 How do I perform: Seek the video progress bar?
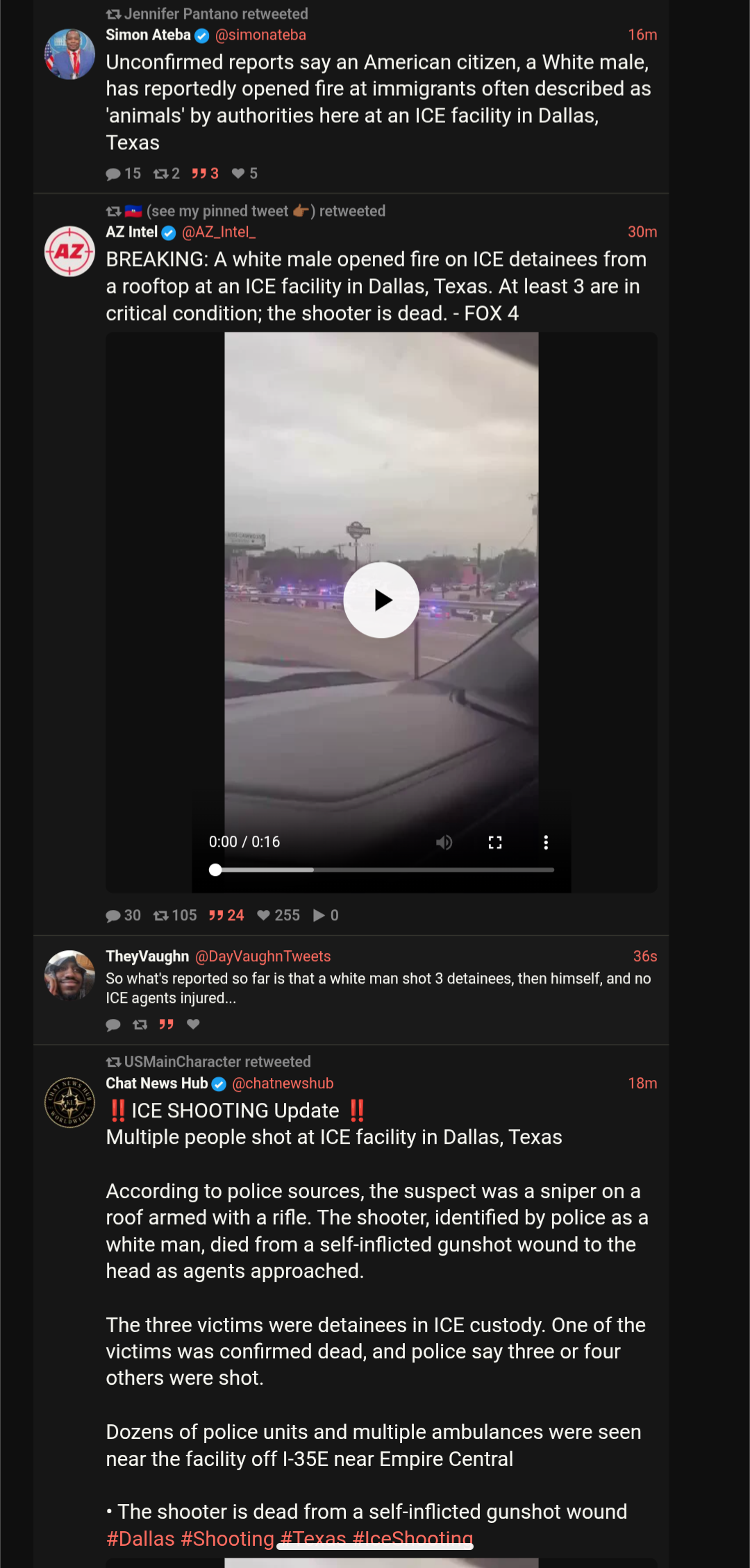(381, 870)
